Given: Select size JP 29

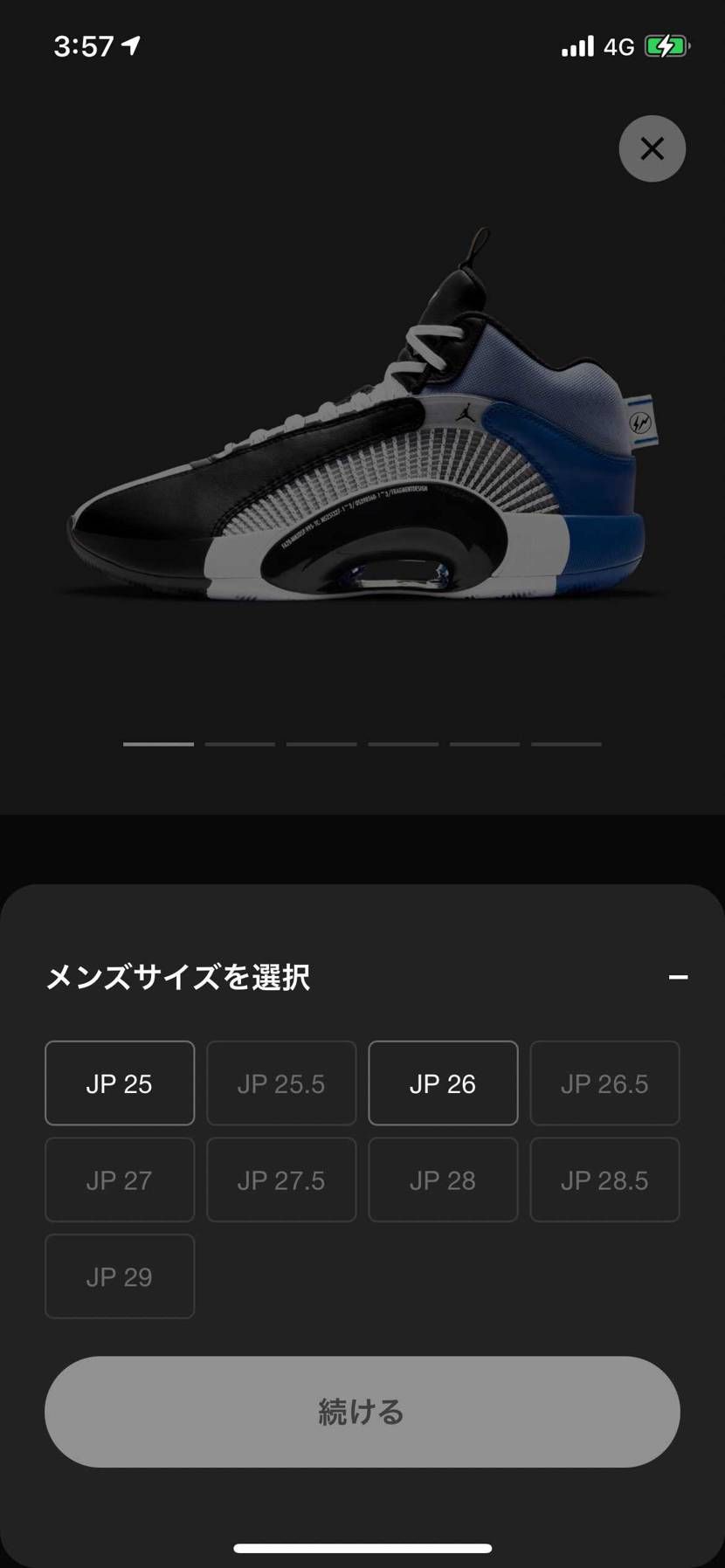Looking at the screenshot, I should click(119, 1276).
